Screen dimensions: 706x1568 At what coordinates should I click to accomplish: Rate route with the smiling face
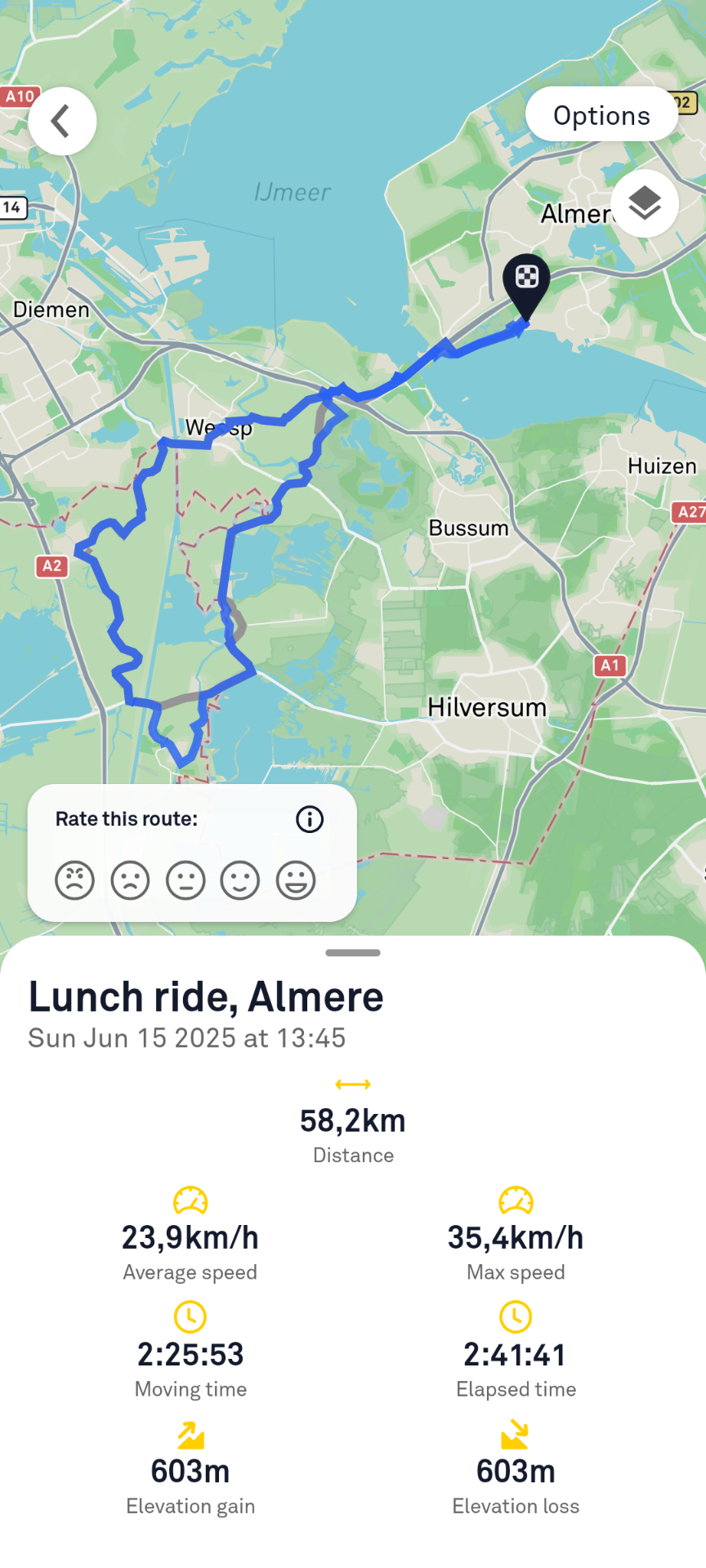[x=240, y=880]
